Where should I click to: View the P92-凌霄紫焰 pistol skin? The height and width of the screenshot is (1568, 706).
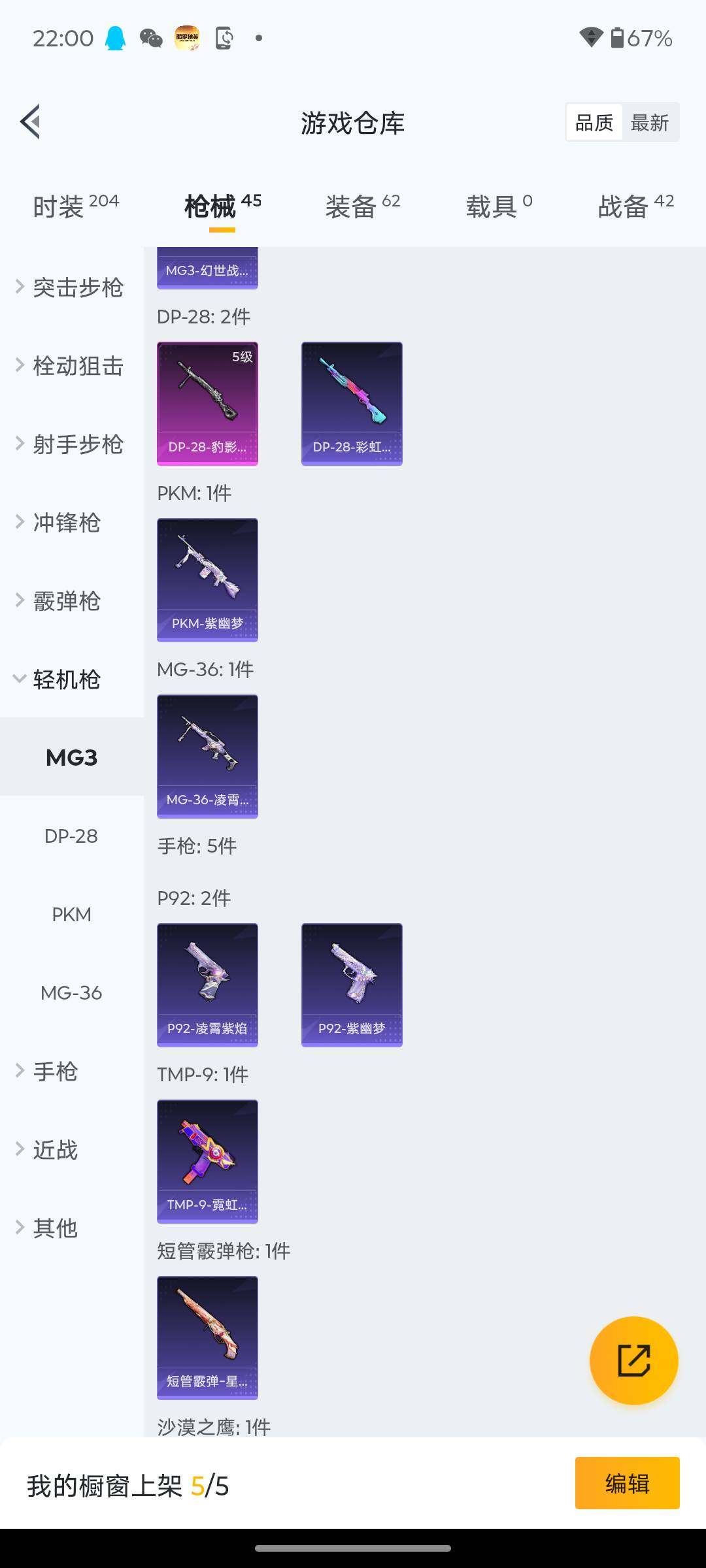point(207,985)
